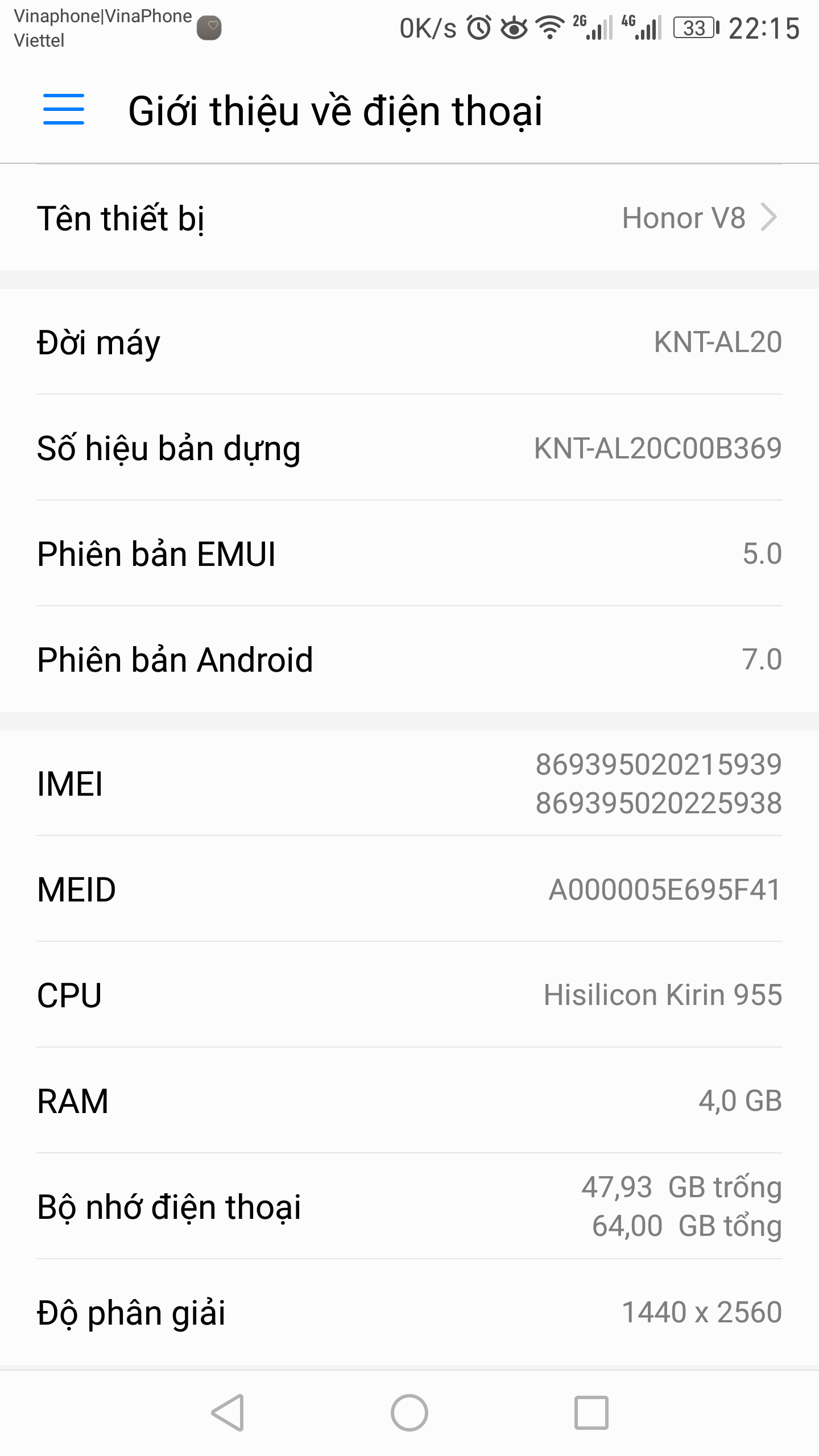Open the recent apps view
819x1456 pixels.
591,1412
